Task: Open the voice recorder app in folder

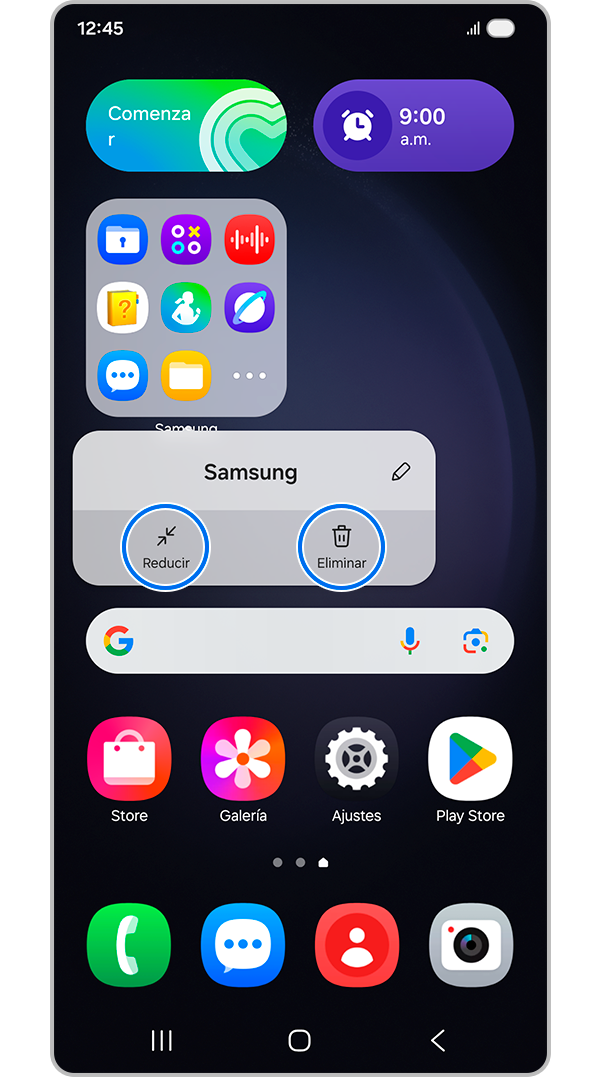Action: (x=249, y=240)
